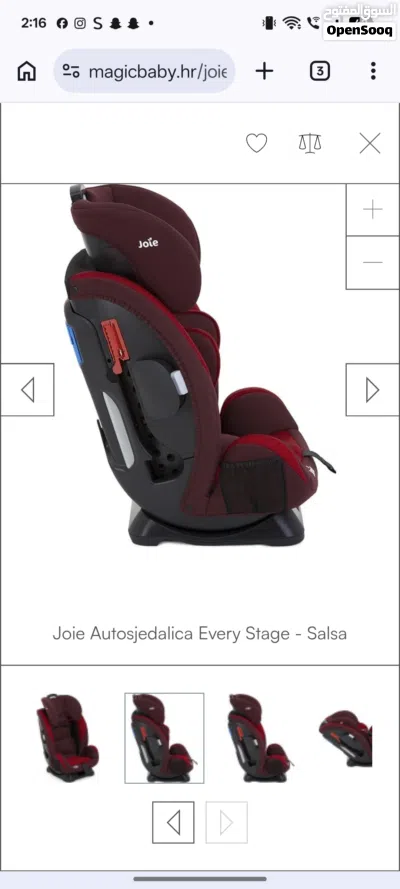Select the reclined seat thumbnail
400x889 pixels.
(x=346, y=738)
